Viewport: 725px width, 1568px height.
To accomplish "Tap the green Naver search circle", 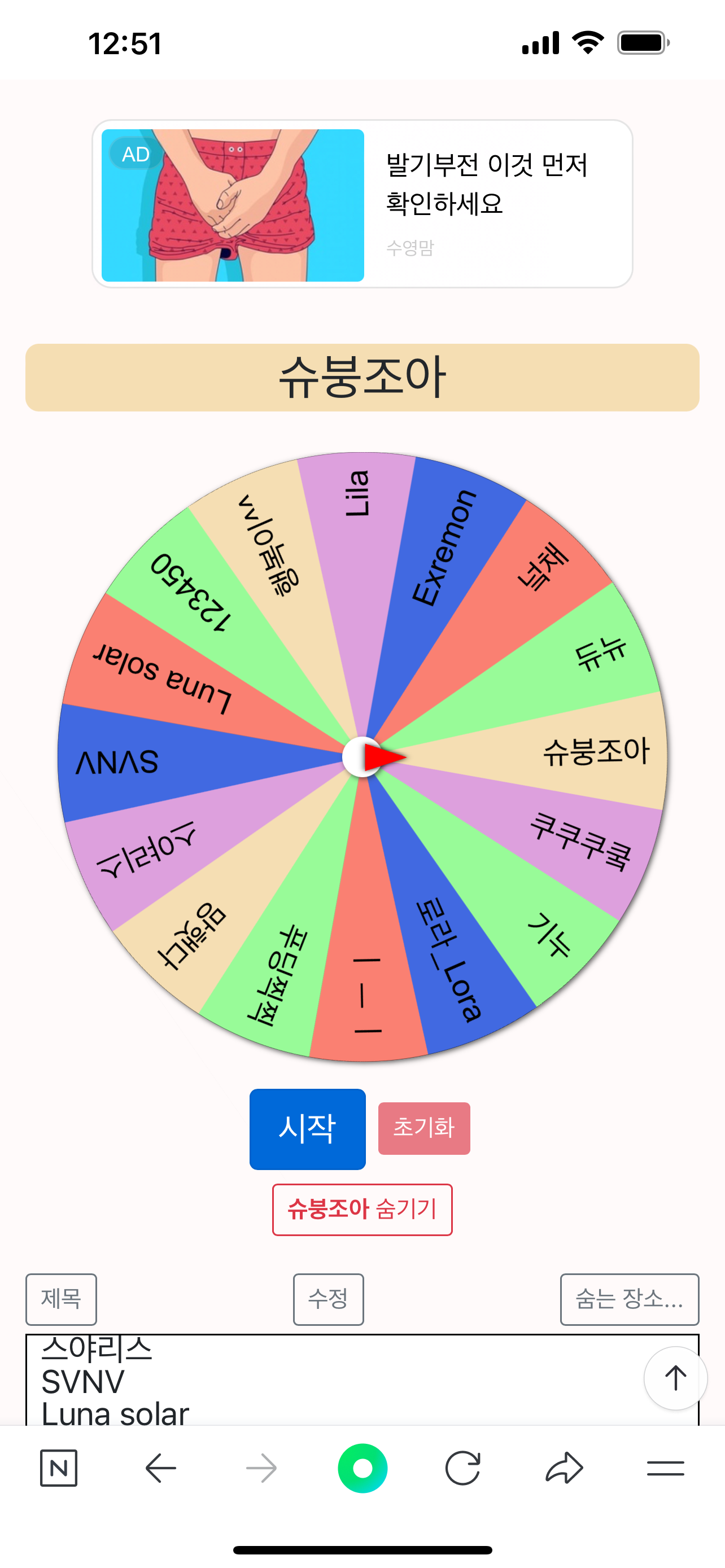I will [362, 1468].
